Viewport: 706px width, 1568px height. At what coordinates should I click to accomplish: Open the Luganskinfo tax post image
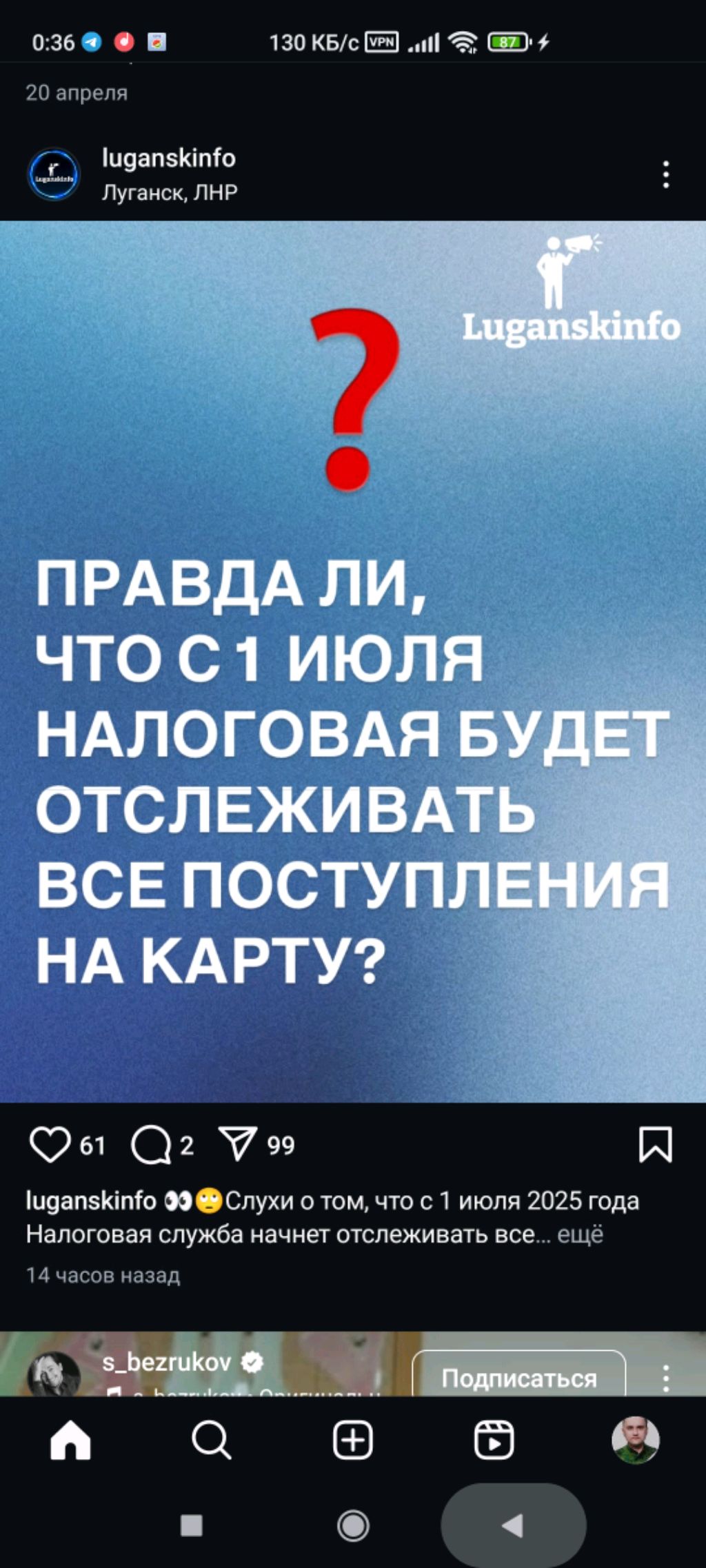353,662
